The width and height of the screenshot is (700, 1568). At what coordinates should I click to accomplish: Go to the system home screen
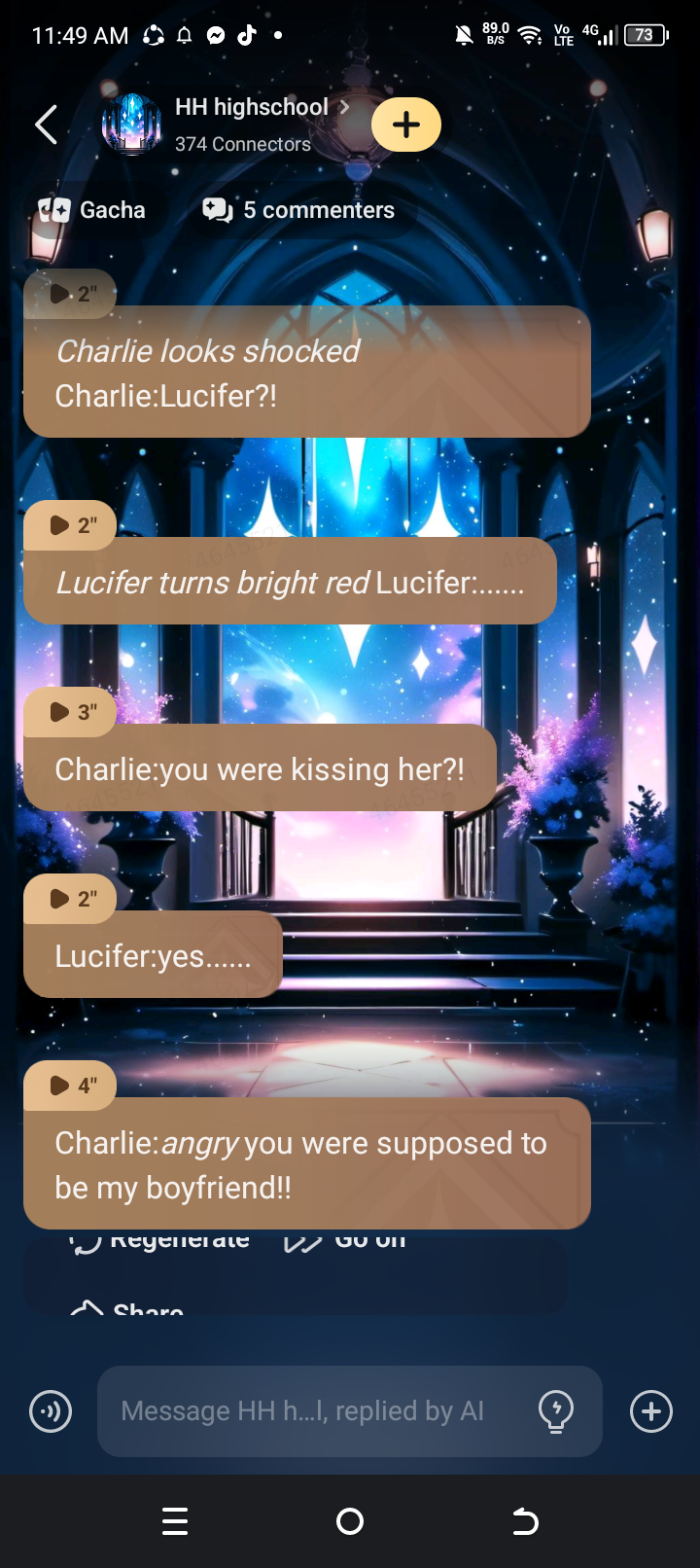[350, 1521]
